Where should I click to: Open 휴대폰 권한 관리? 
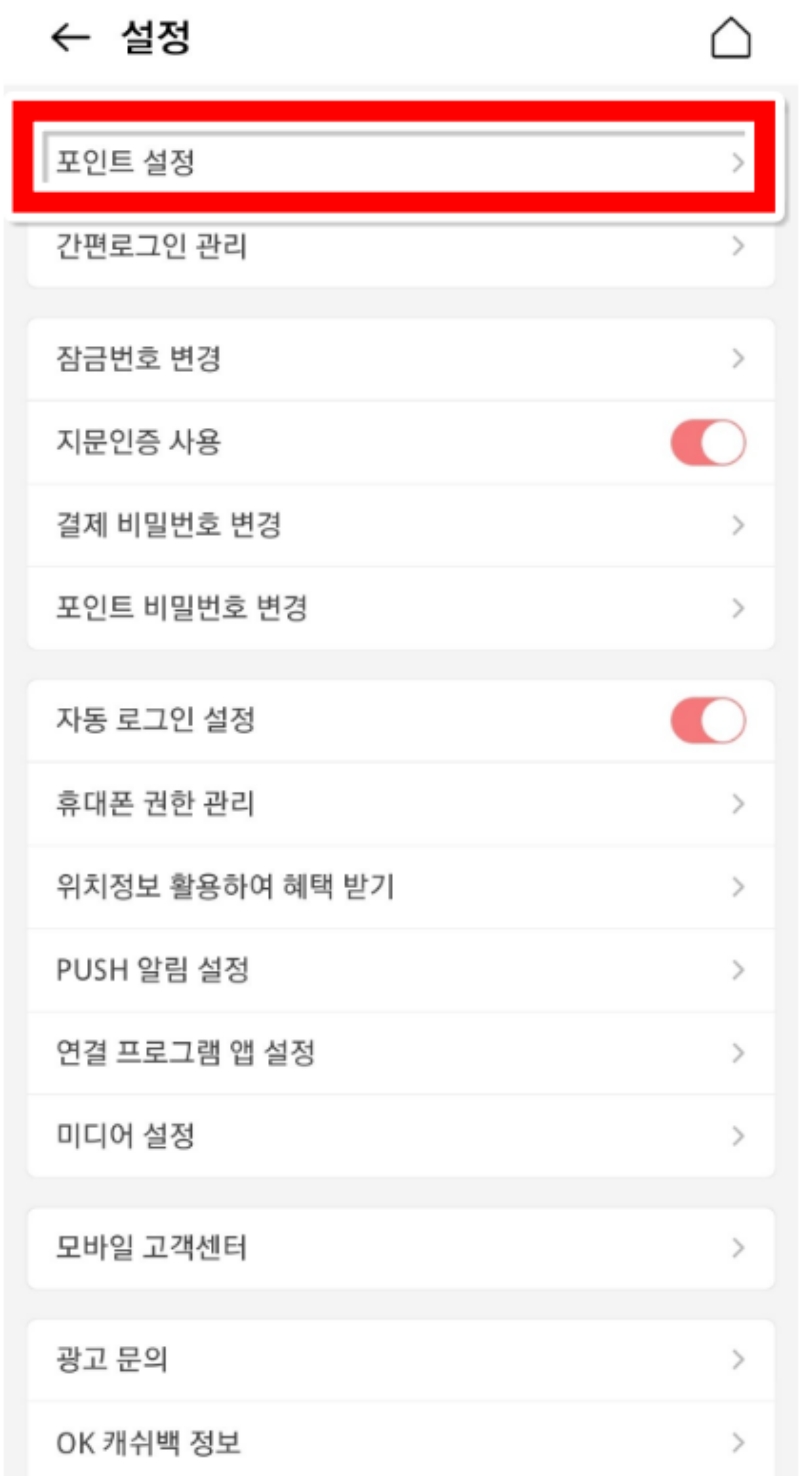pyautogui.click(x=400, y=803)
